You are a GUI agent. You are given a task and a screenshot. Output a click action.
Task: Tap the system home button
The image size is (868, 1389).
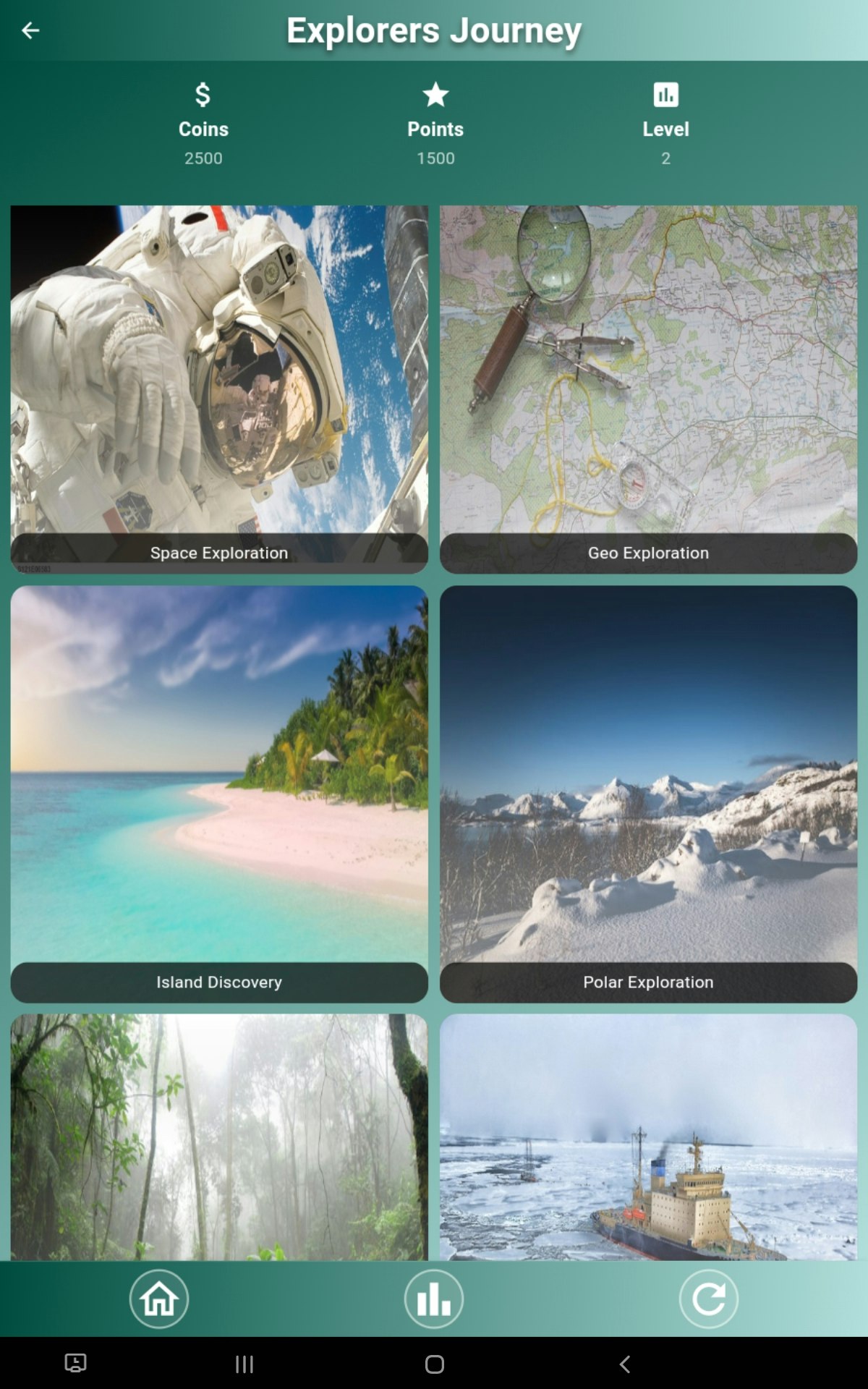tap(434, 1364)
